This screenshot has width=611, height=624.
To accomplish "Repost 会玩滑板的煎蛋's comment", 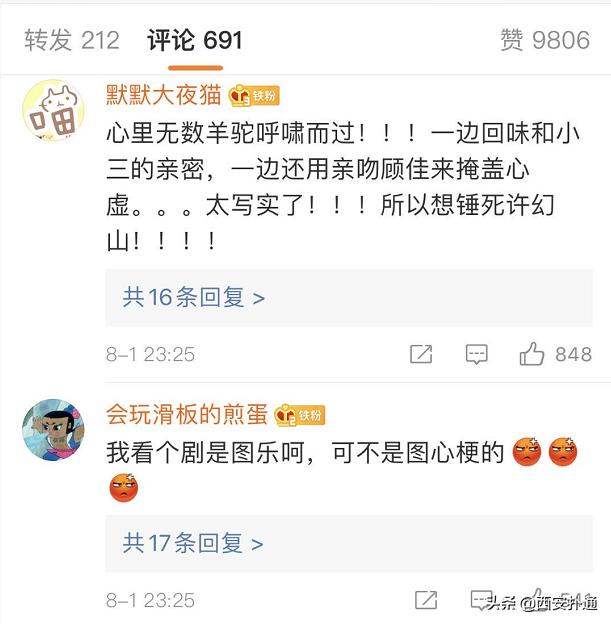I will (426, 600).
